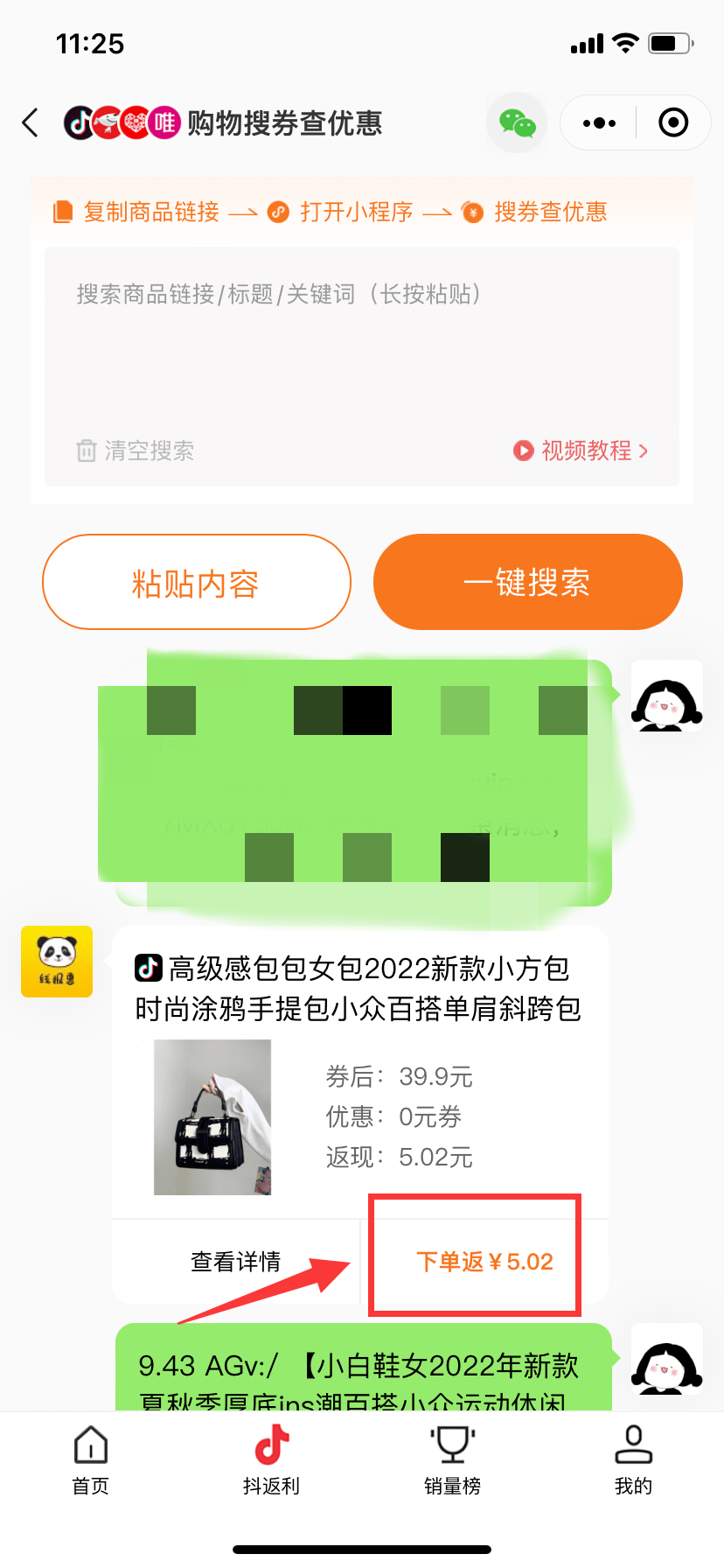Close the mini program with the circle button
The width and height of the screenshot is (724, 1568).
(x=672, y=122)
